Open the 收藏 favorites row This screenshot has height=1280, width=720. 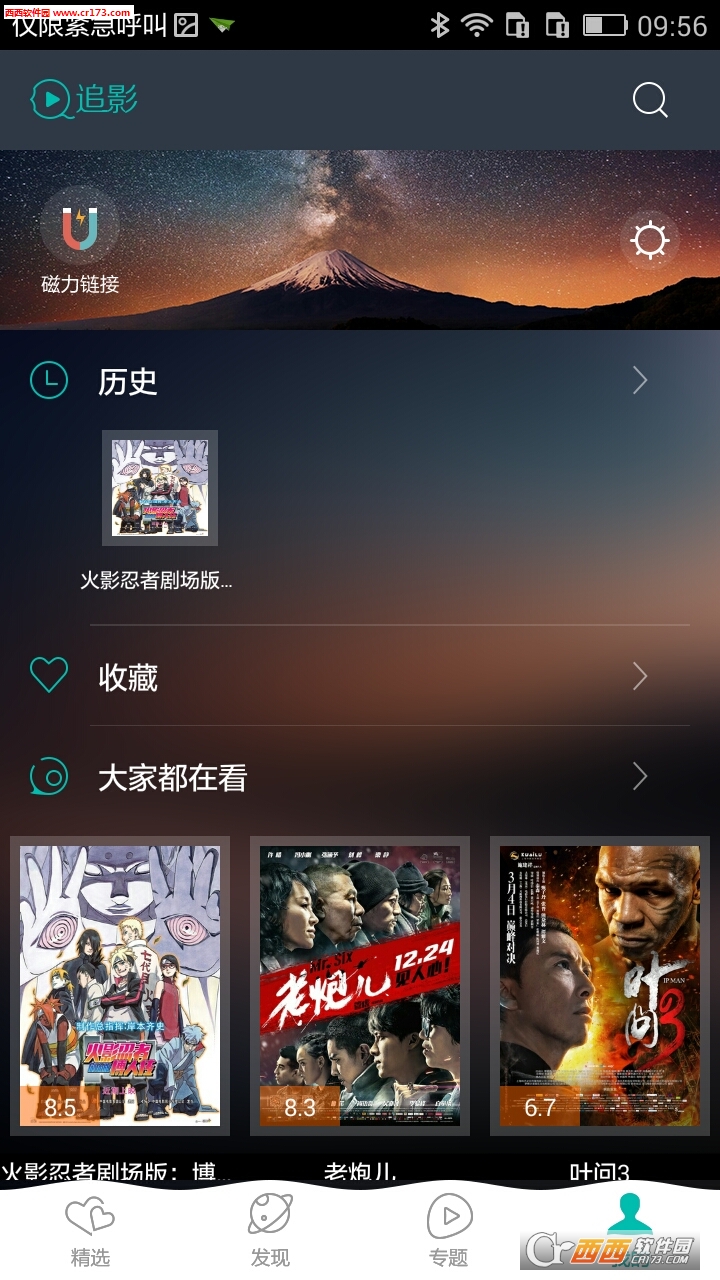[360, 677]
